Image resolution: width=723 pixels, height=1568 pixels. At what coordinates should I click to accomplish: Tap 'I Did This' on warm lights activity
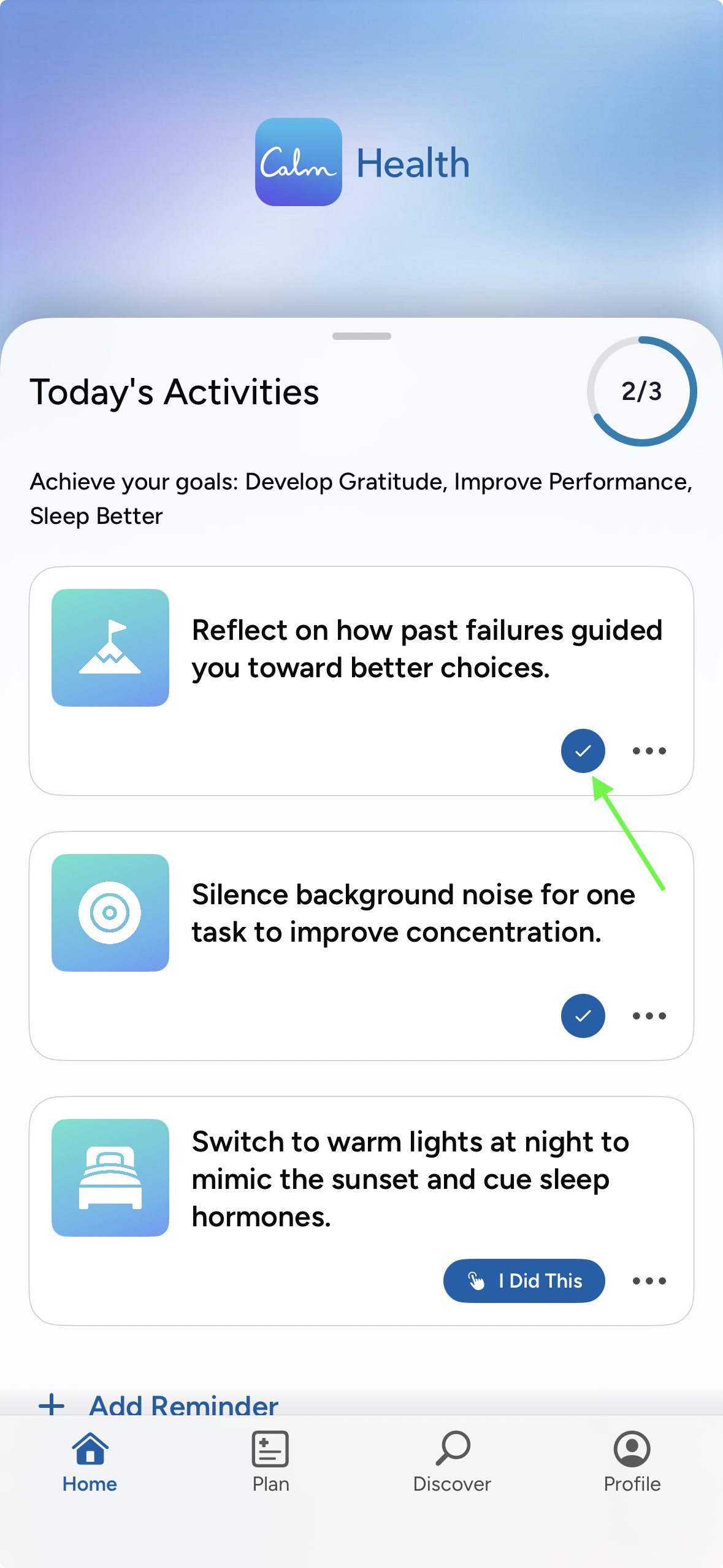(524, 1281)
